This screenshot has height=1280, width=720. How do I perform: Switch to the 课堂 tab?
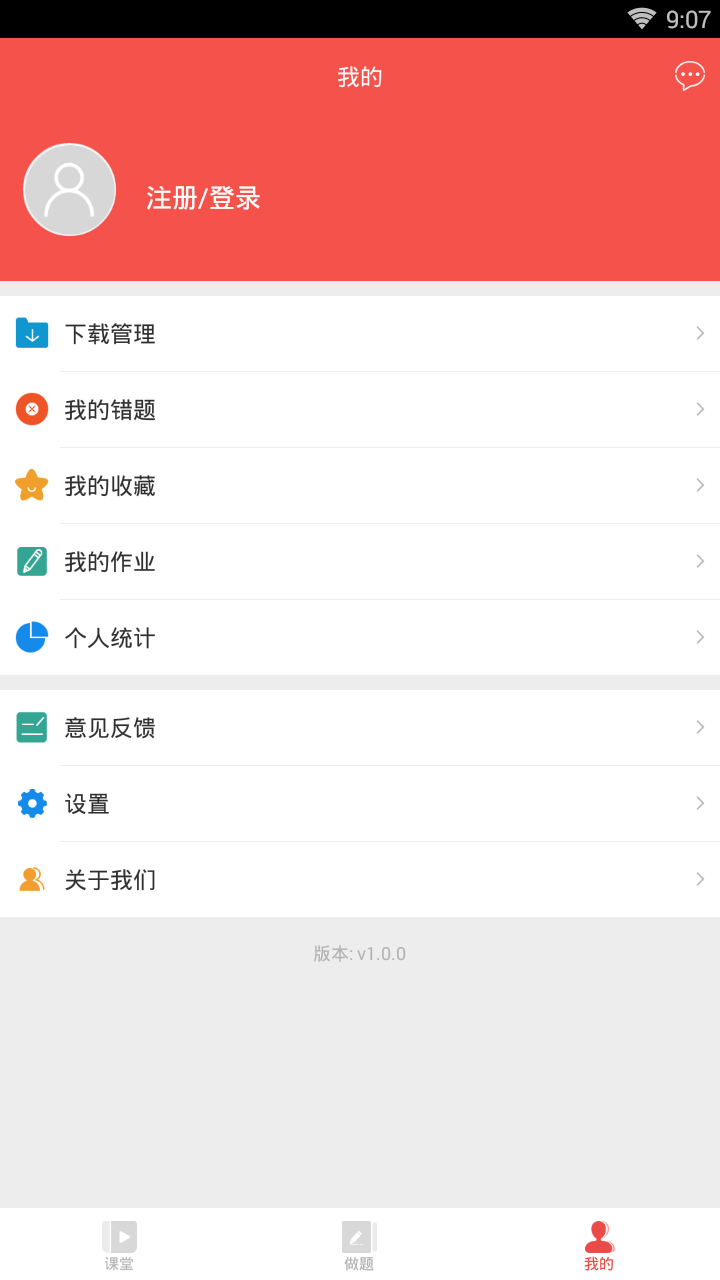pyautogui.click(x=119, y=1245)
